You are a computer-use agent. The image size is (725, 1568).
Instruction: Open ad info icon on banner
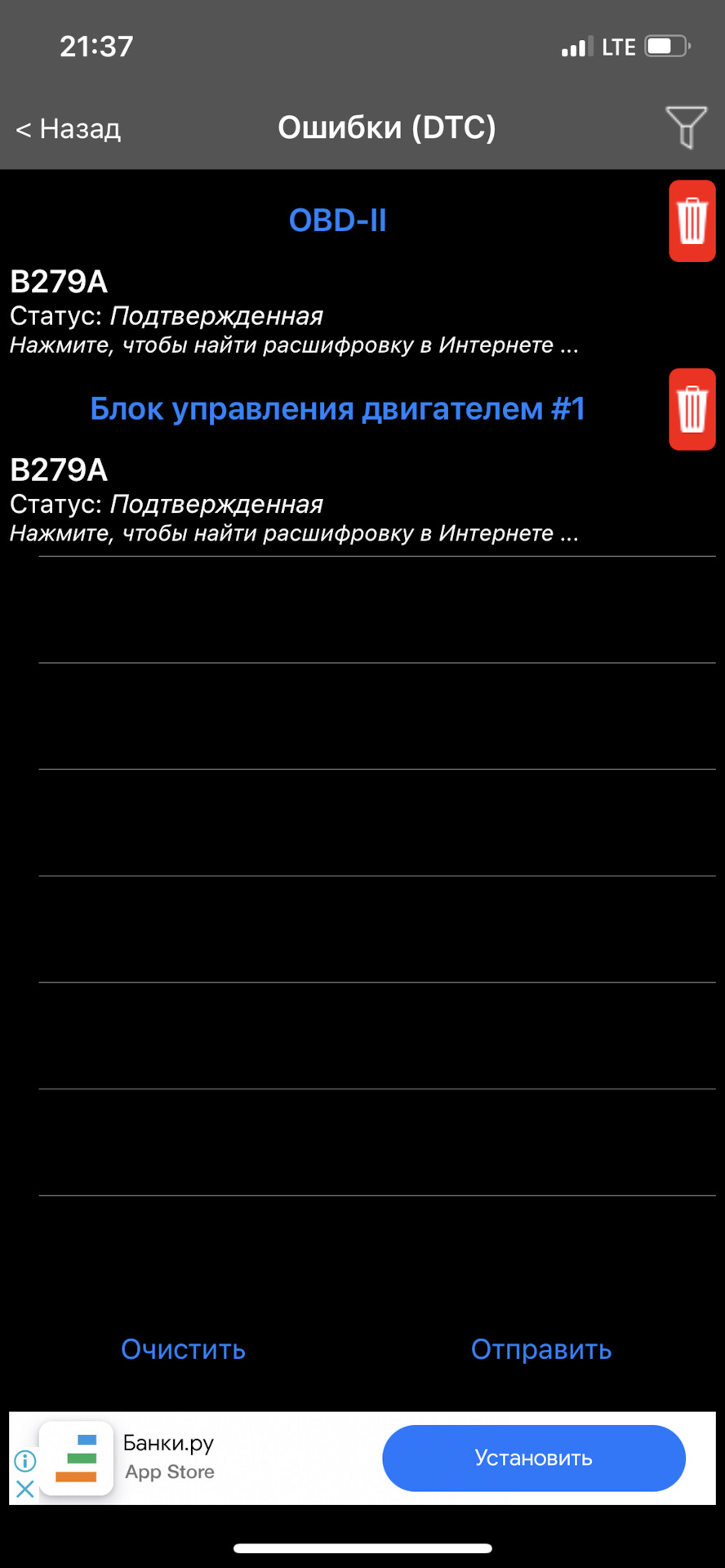click(x=25, y=1460)
